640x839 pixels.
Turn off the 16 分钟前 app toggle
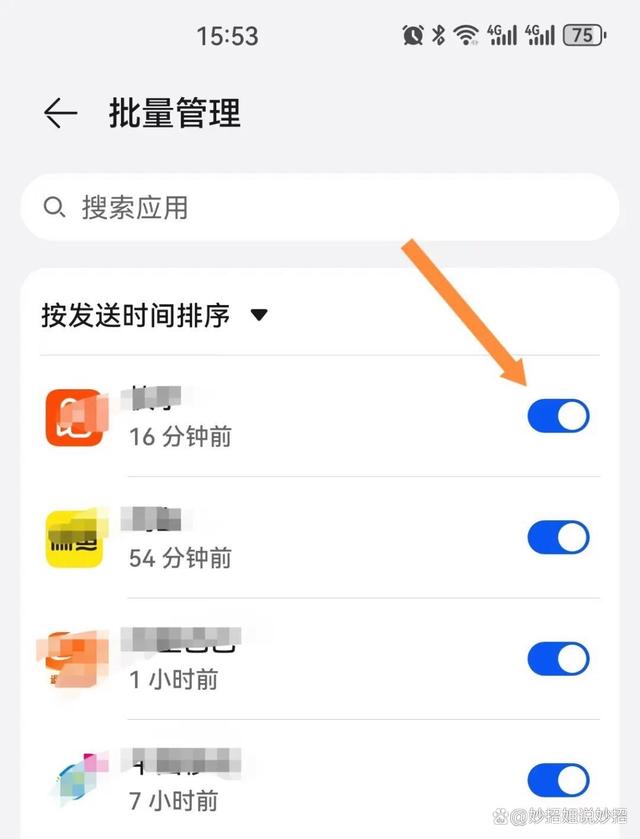click(558, 416)
